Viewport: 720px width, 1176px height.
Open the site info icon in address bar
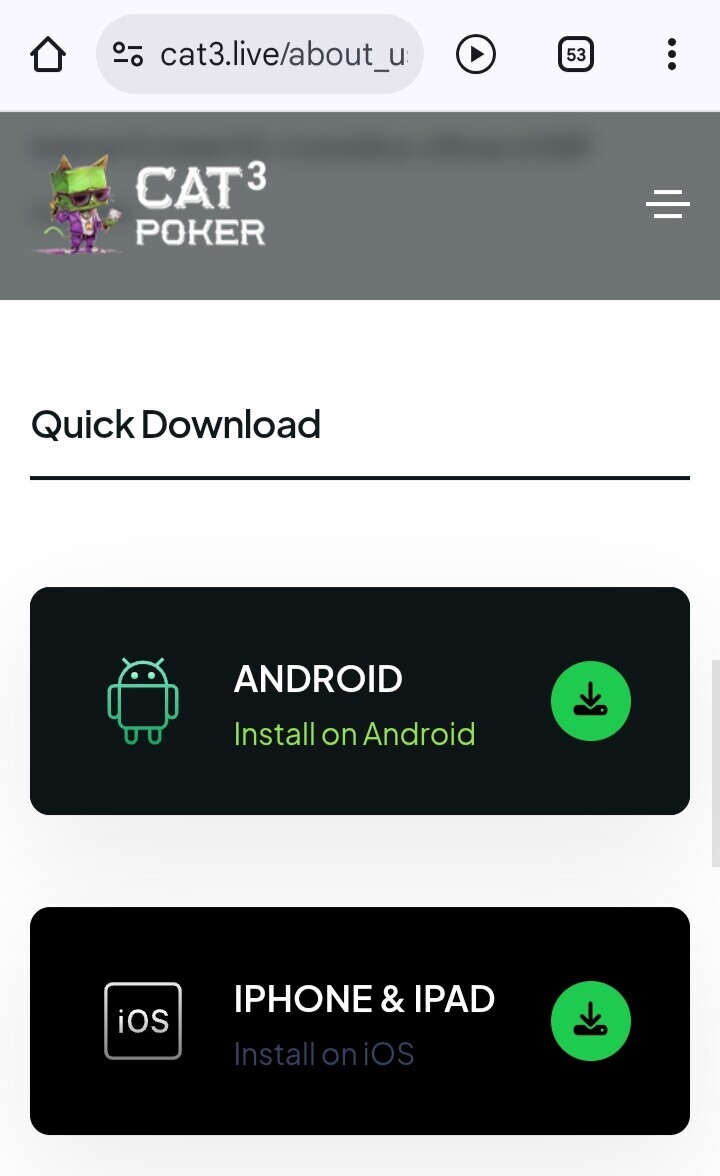click(x=128, y=54)
